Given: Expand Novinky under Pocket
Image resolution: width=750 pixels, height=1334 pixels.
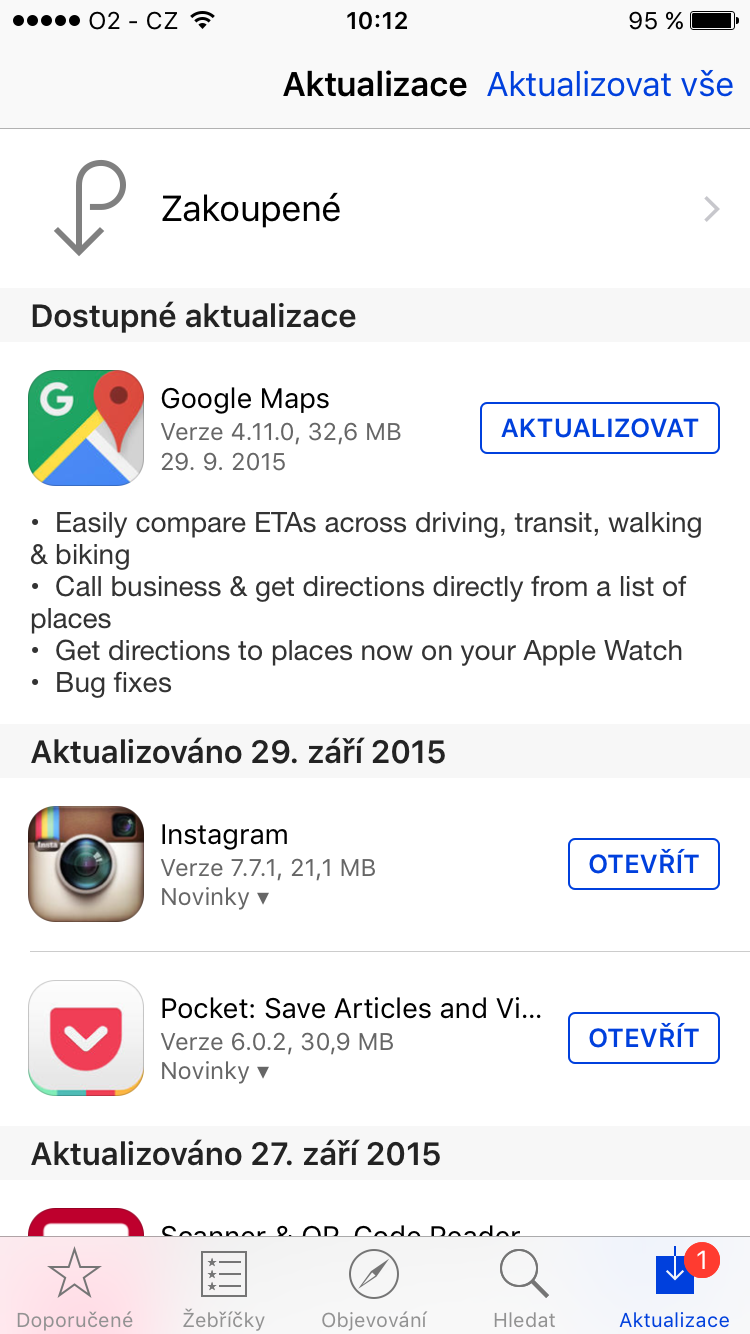Looking at the screenshot, I should pyautogui.click(x=215, y=1071).
